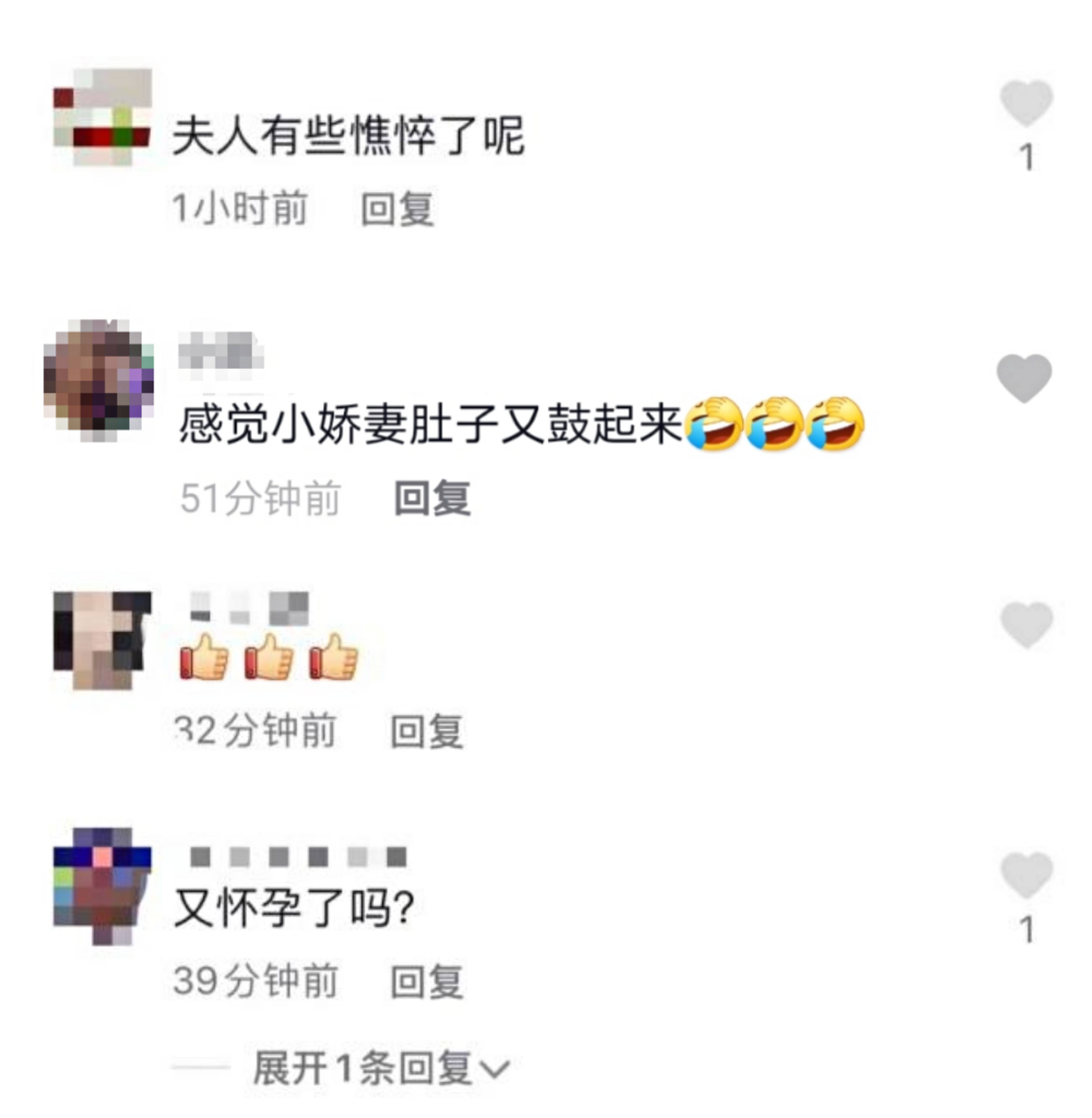The image size is (1092, 1118).
Task: Reply to the comment 又怀孕了吗?
Action: (x=427, y=982)
